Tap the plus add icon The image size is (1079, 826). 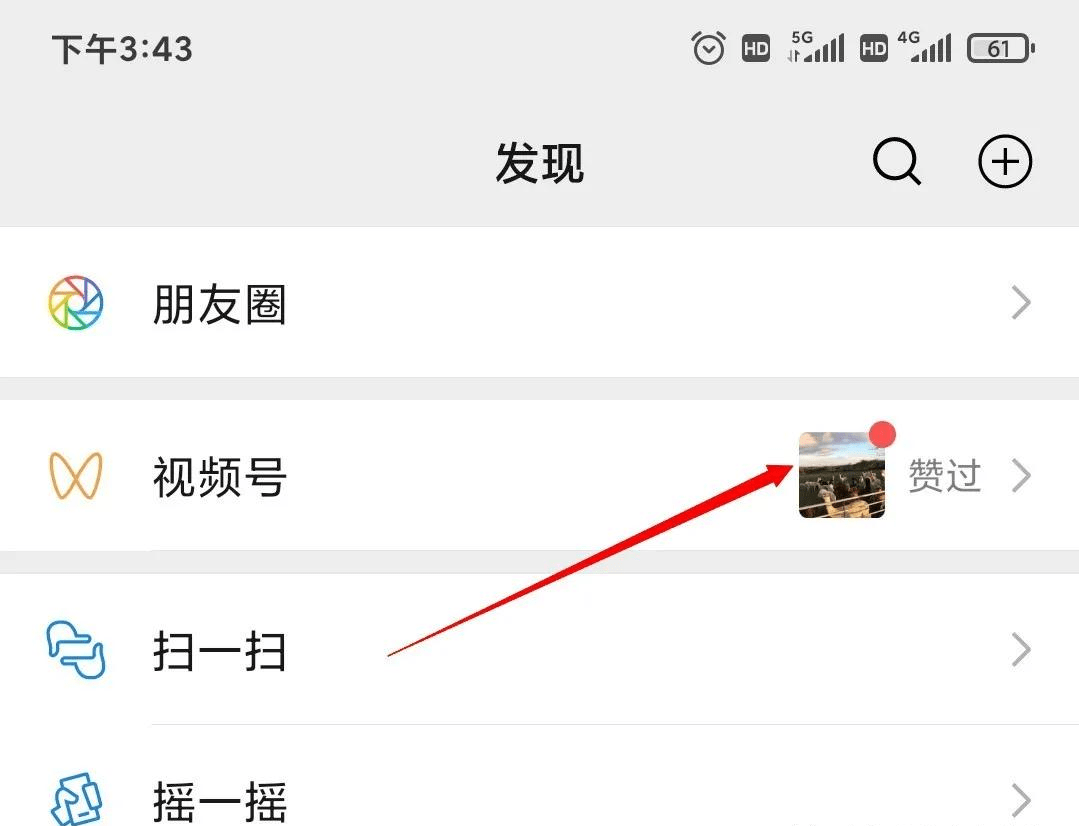[x=1004, y=162]
